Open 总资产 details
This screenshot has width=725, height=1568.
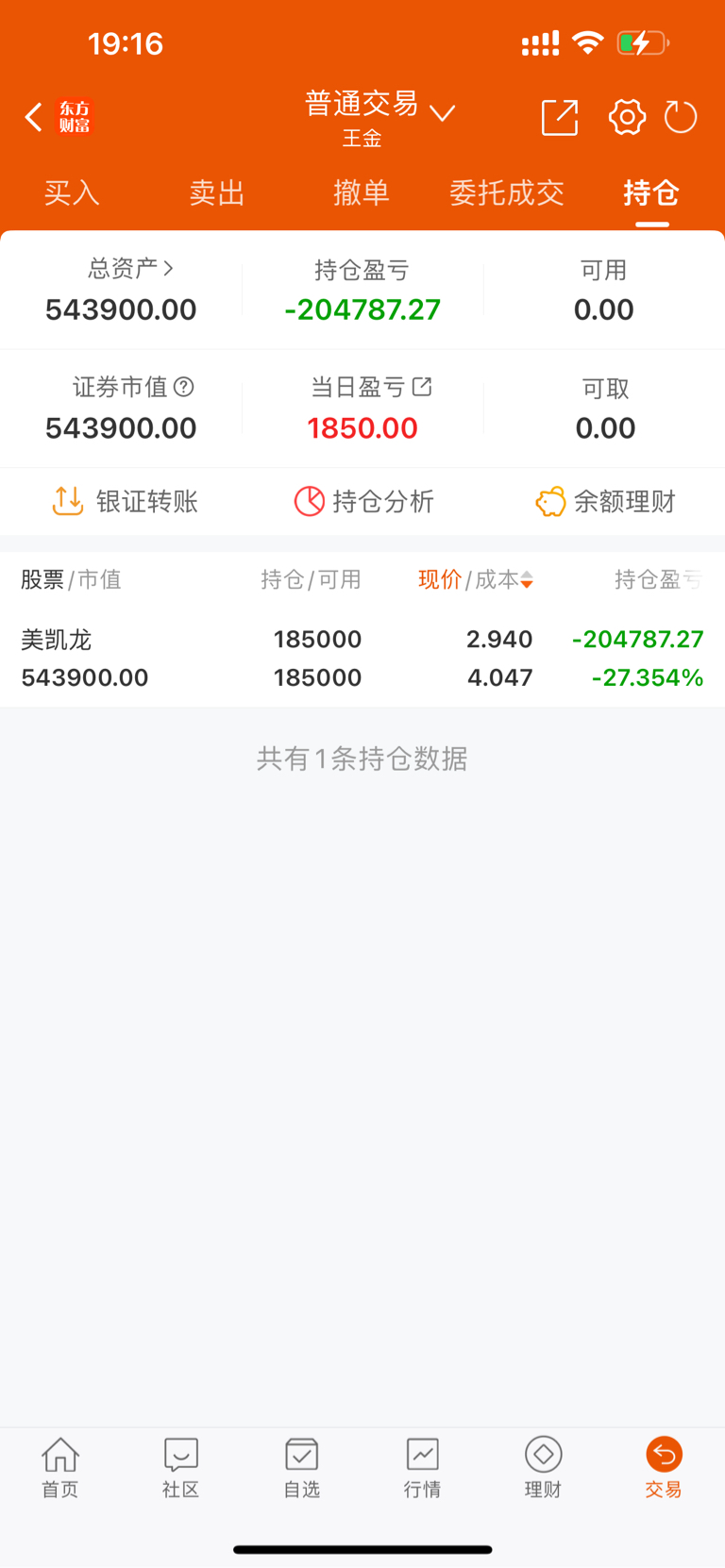pyautogui.click(x=130, y=269)
